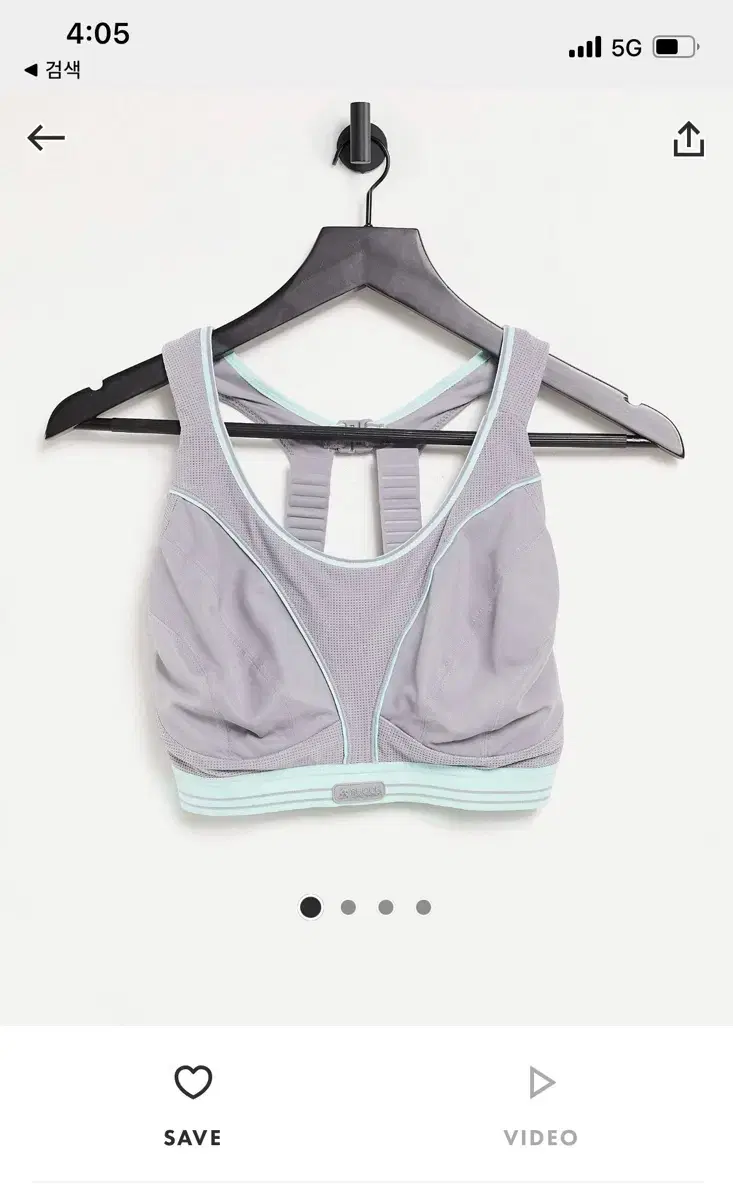The width and height of the screenshot is (733, 1200).
Task: Select the third carousel dot
Action: 384,908
